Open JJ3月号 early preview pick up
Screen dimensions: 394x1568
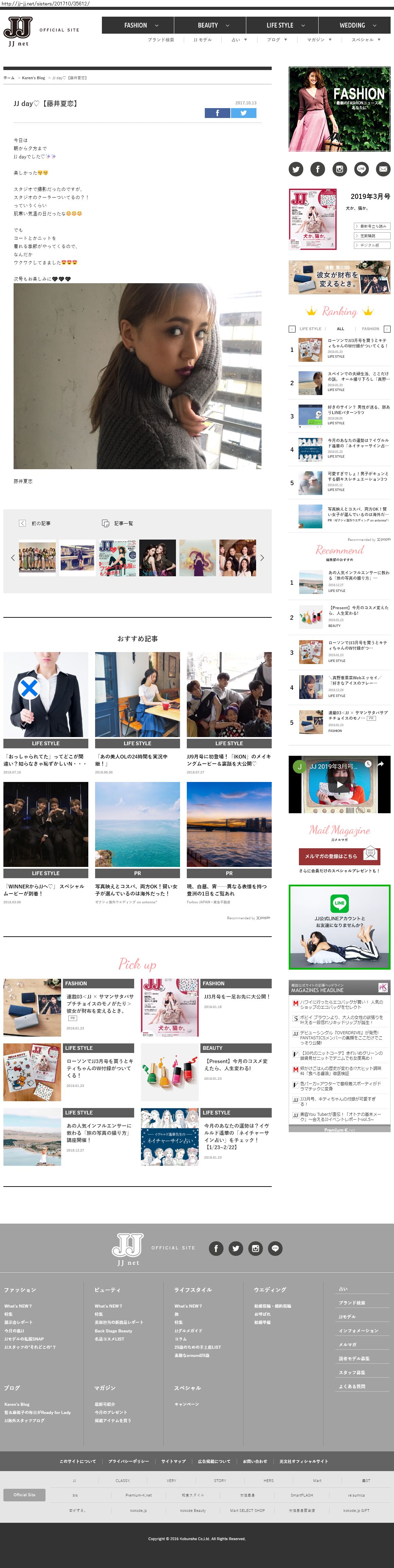236,997
